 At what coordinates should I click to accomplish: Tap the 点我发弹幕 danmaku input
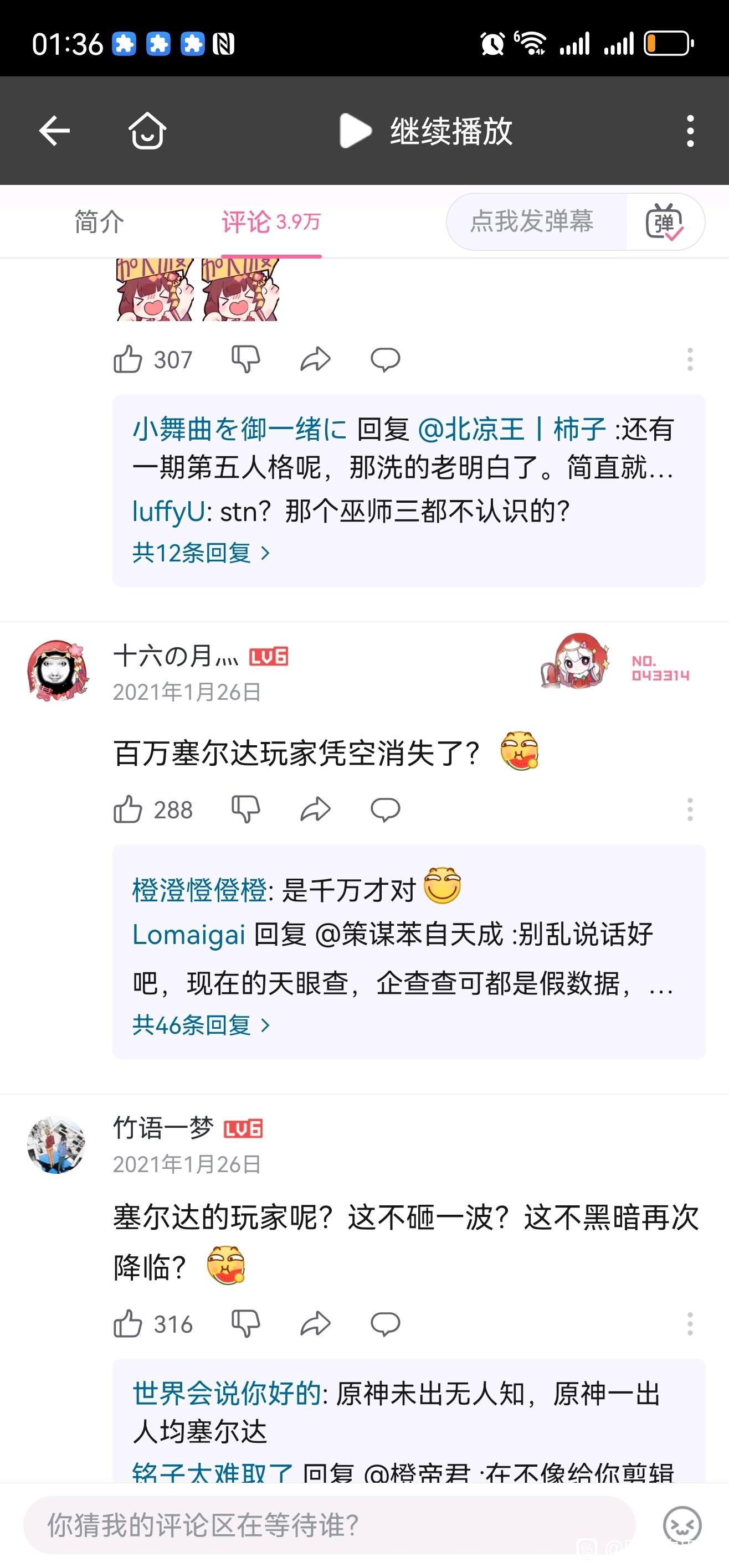coord(532,221)
